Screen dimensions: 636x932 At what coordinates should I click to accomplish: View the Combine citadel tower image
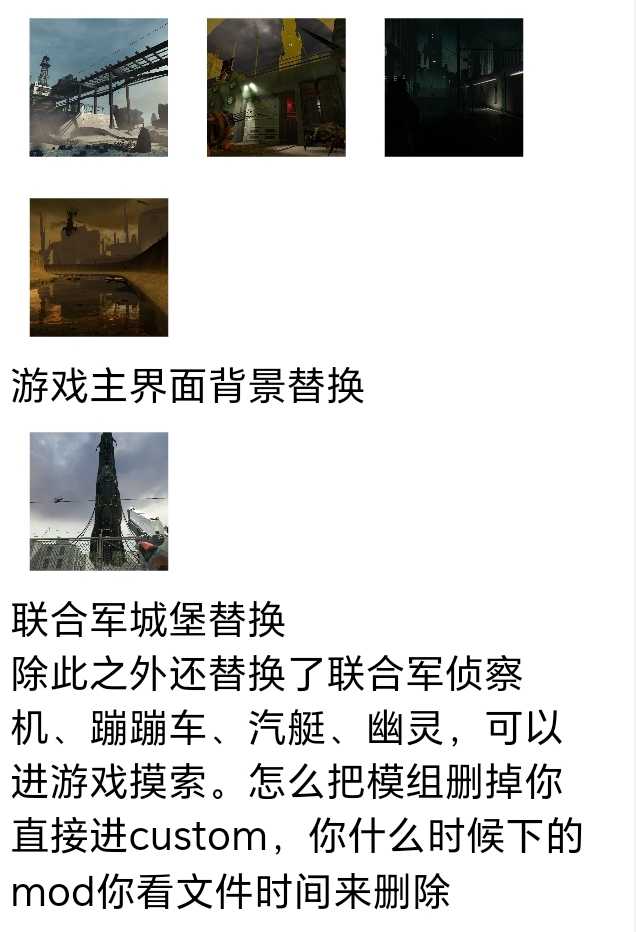[99, 501]
